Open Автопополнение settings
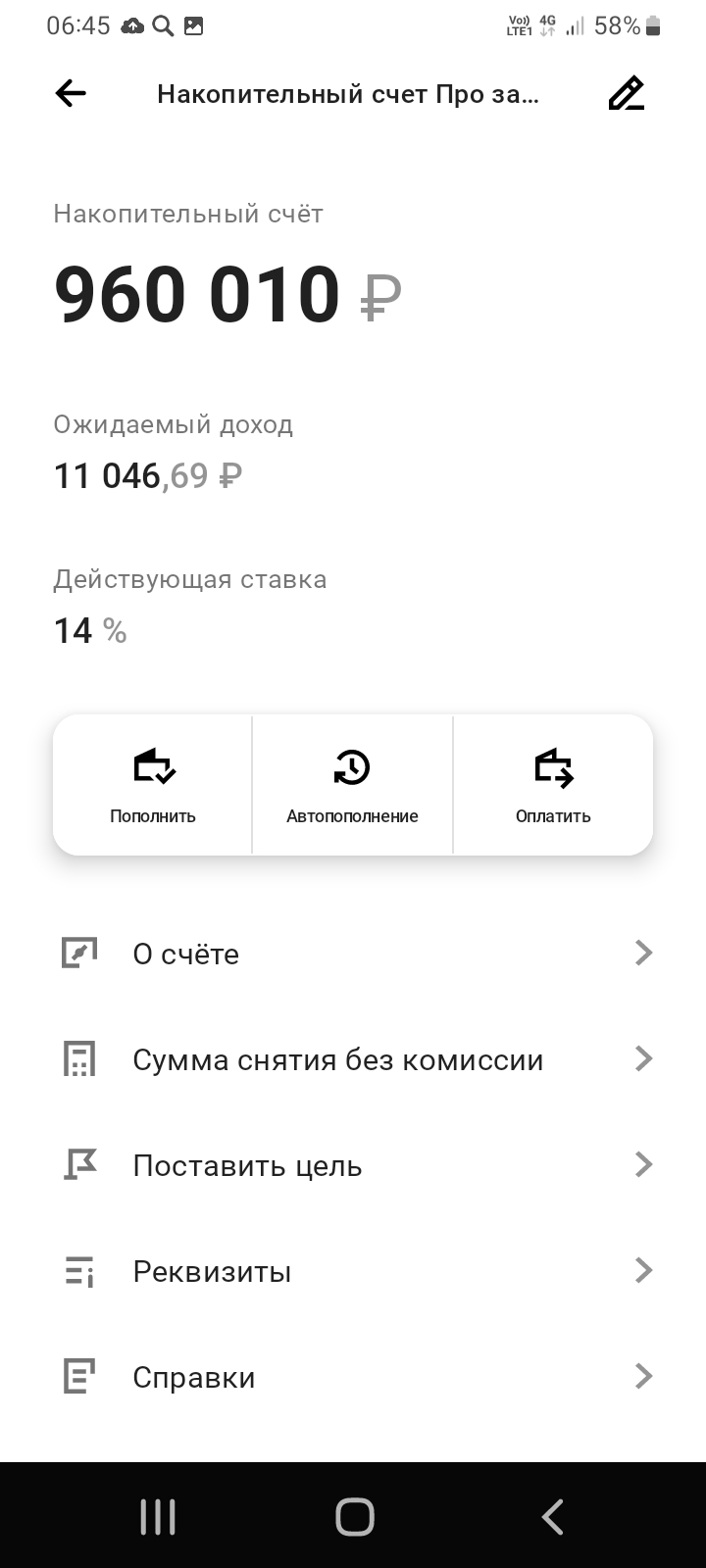706x1568 pixels. [352, 784]
